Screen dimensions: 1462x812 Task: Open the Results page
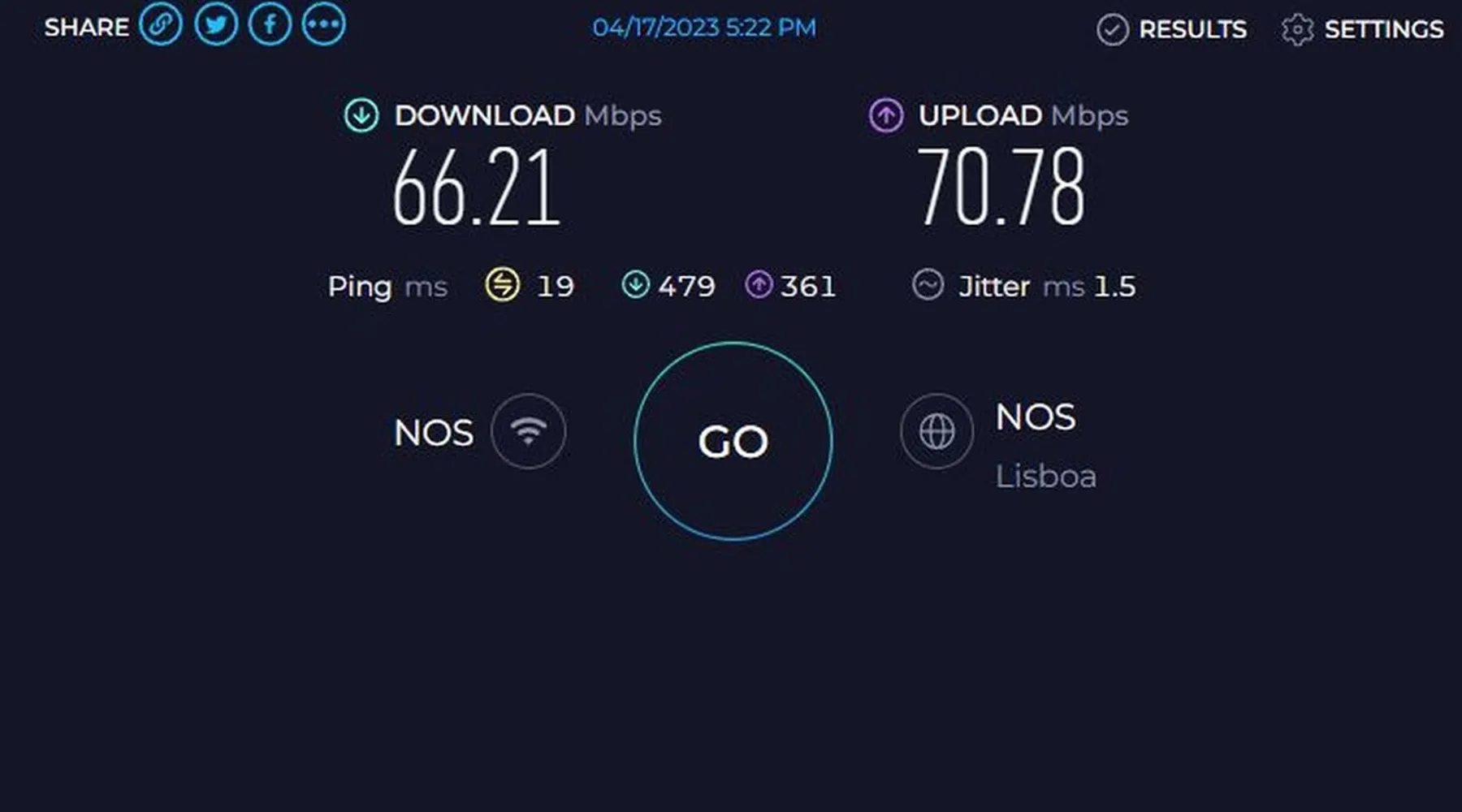point(1172,29)
